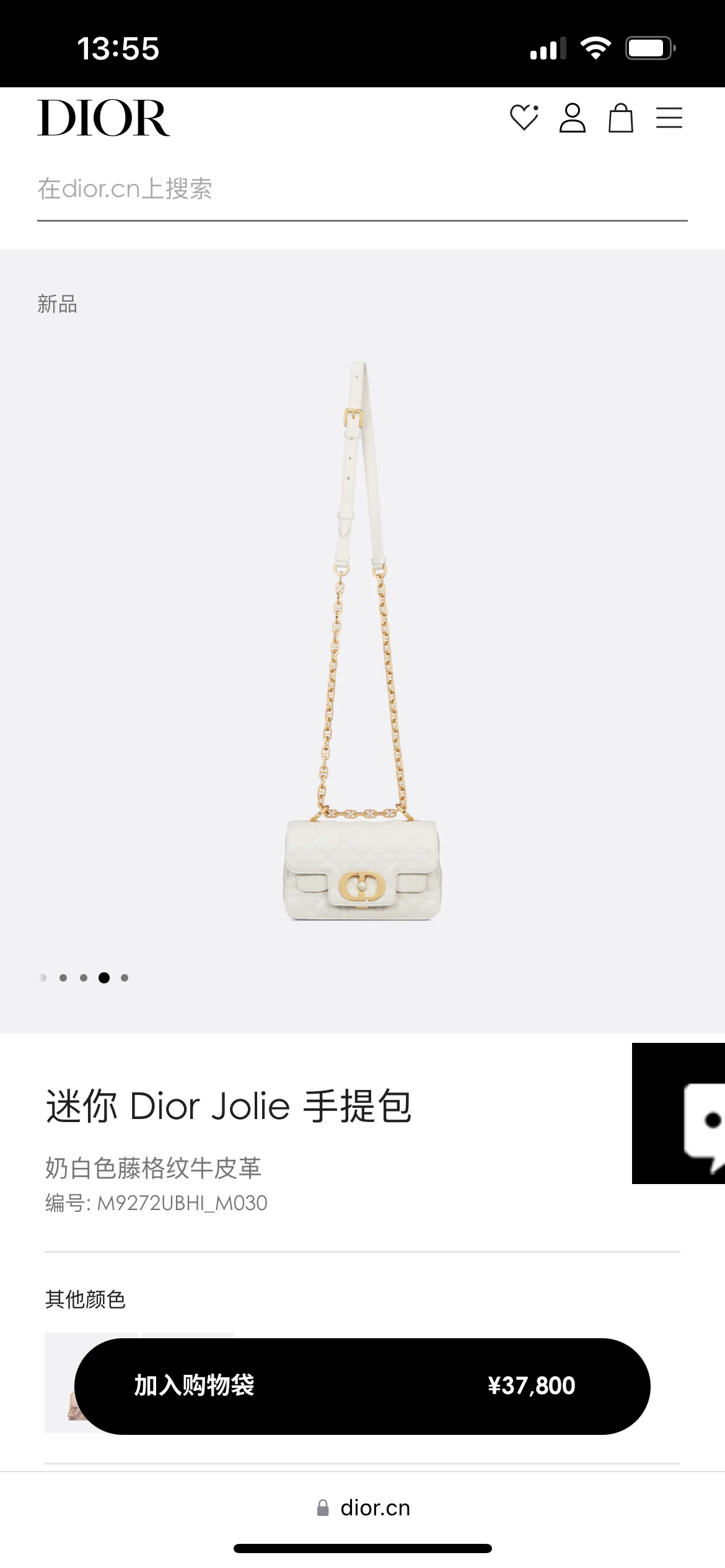Image resolution: width=725 pixels, height=1568 pixels.
Task: Open the shopping bag
Action: [620, 118]
